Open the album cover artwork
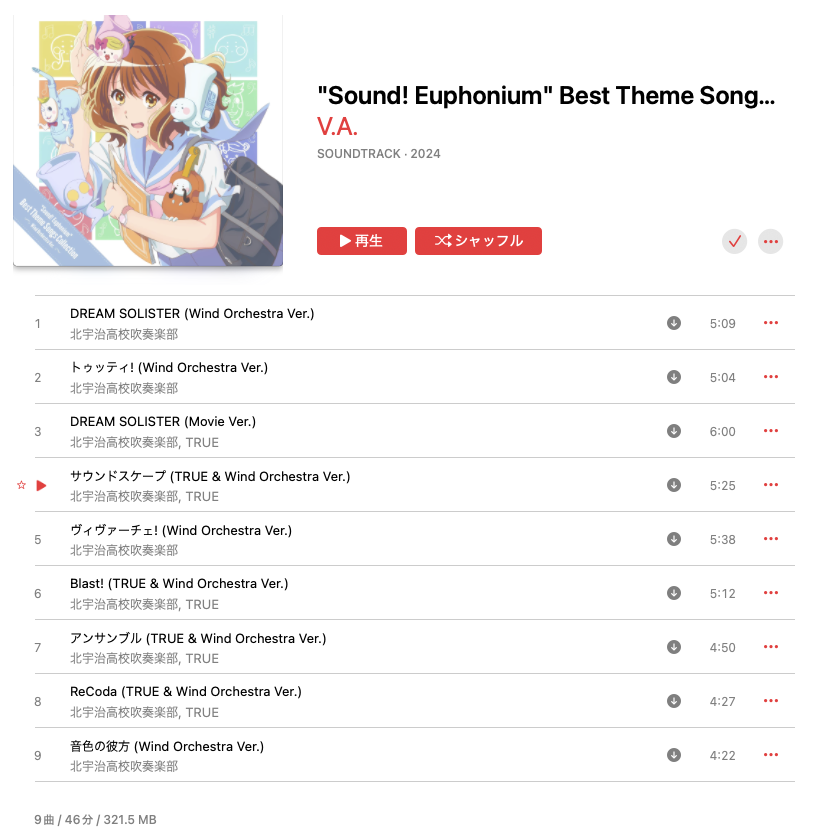The image size is (814, 836). pyautogui.click(x=148, y=140)
